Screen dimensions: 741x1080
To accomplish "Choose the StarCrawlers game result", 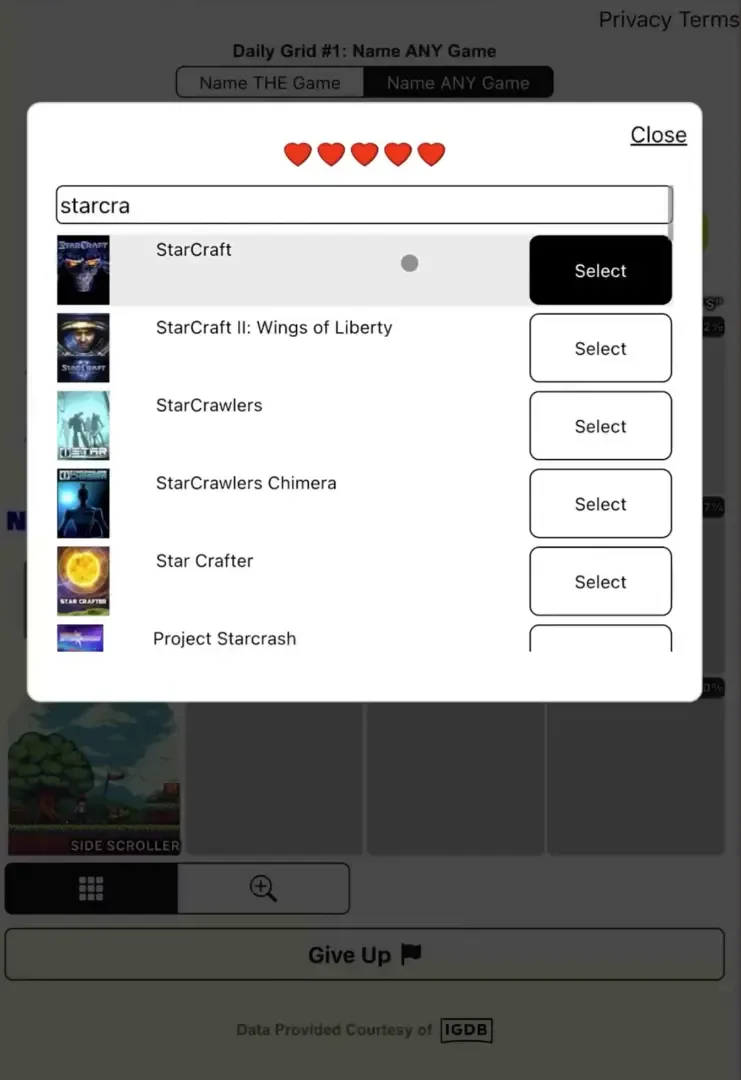I will tap(600, 426).
